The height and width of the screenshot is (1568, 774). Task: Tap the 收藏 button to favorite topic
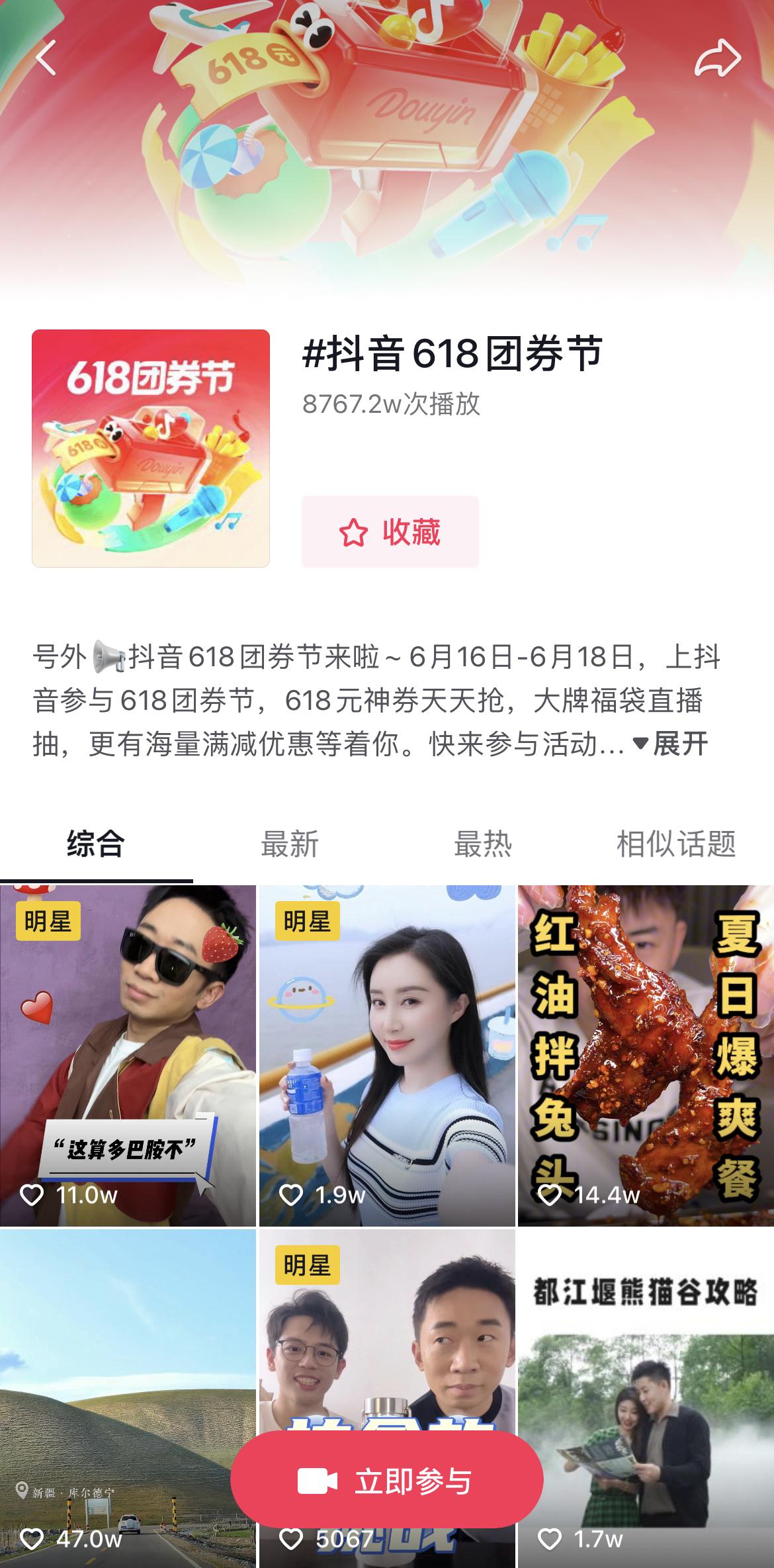390,532
